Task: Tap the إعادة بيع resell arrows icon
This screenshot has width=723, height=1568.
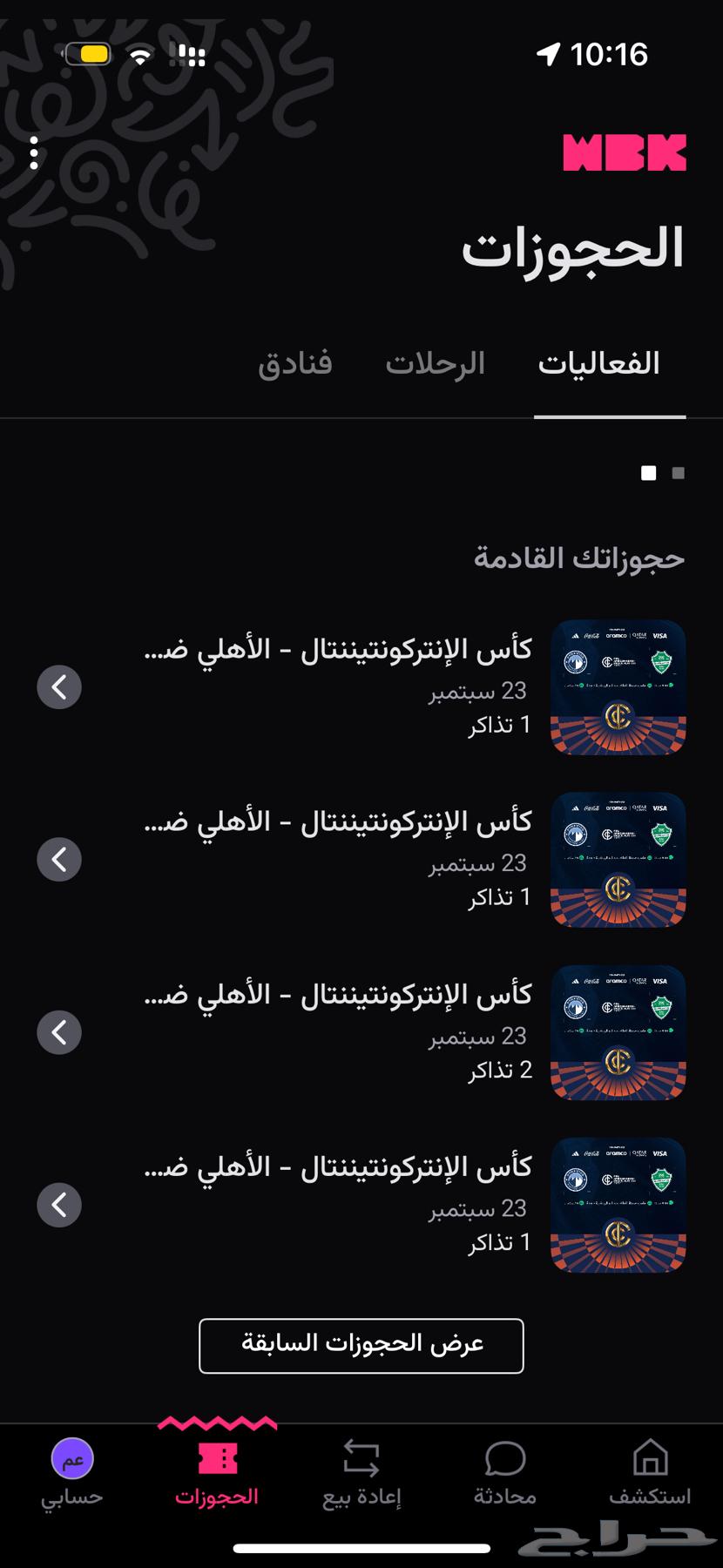Action: pyautogui.click(x=360, y=1456)
